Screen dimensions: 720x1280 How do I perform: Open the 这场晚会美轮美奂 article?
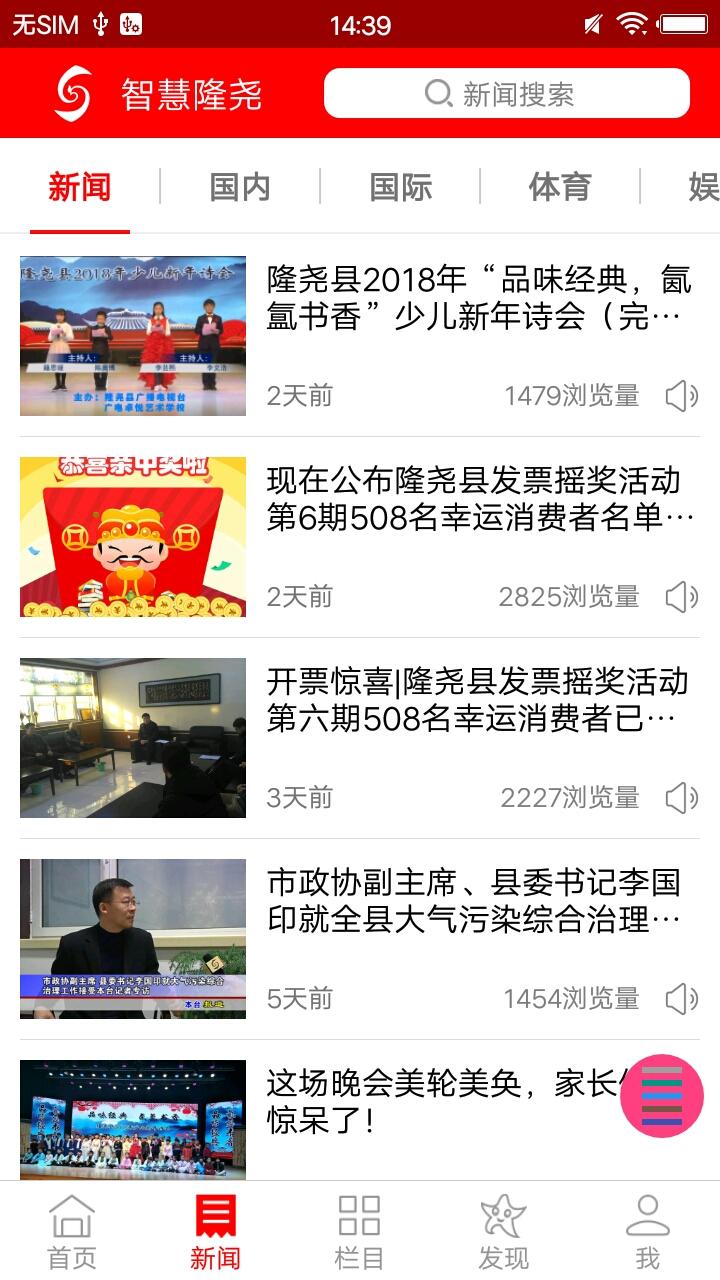point(440,1100)
